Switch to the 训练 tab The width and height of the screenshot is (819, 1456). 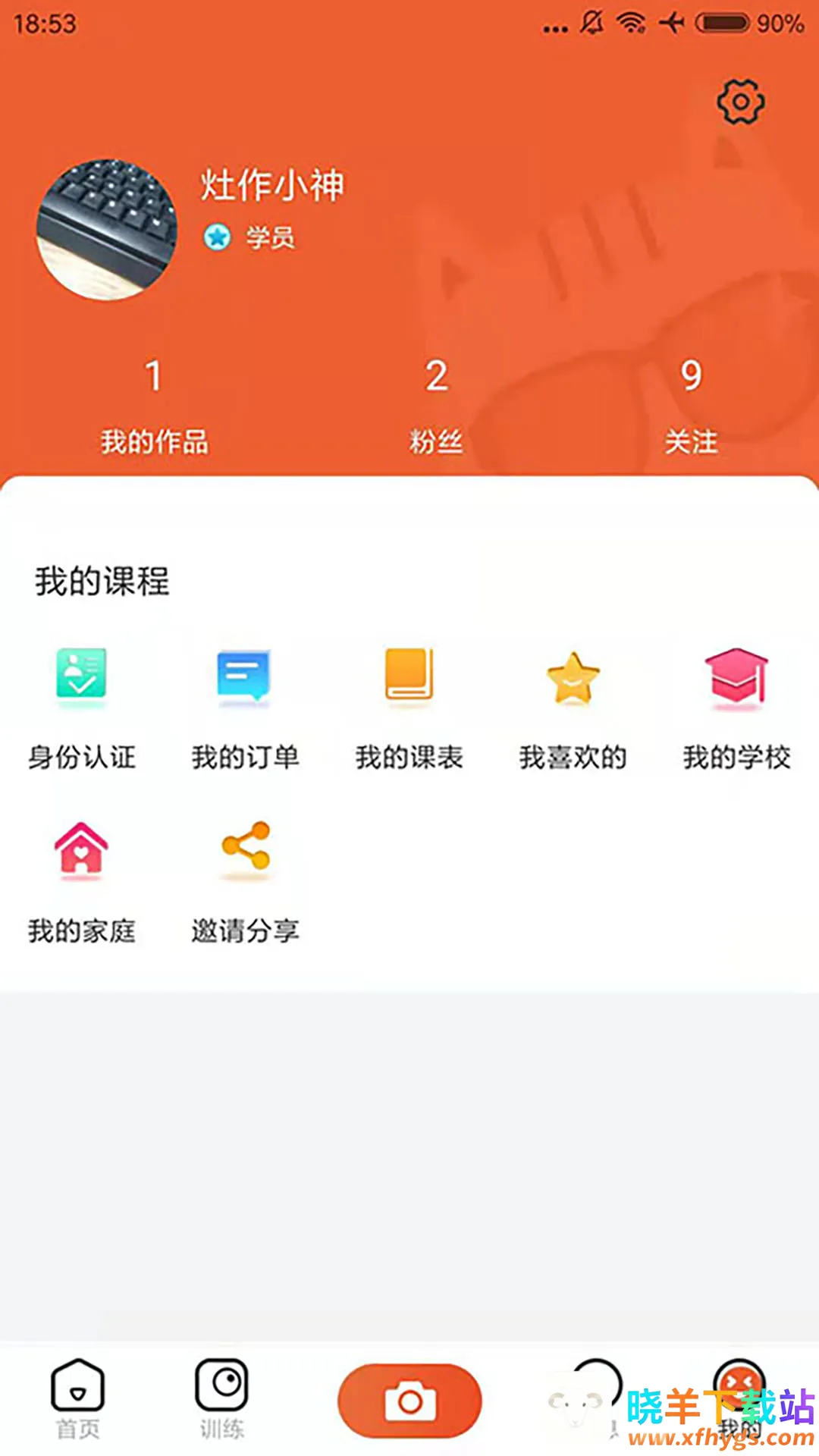221,1398
